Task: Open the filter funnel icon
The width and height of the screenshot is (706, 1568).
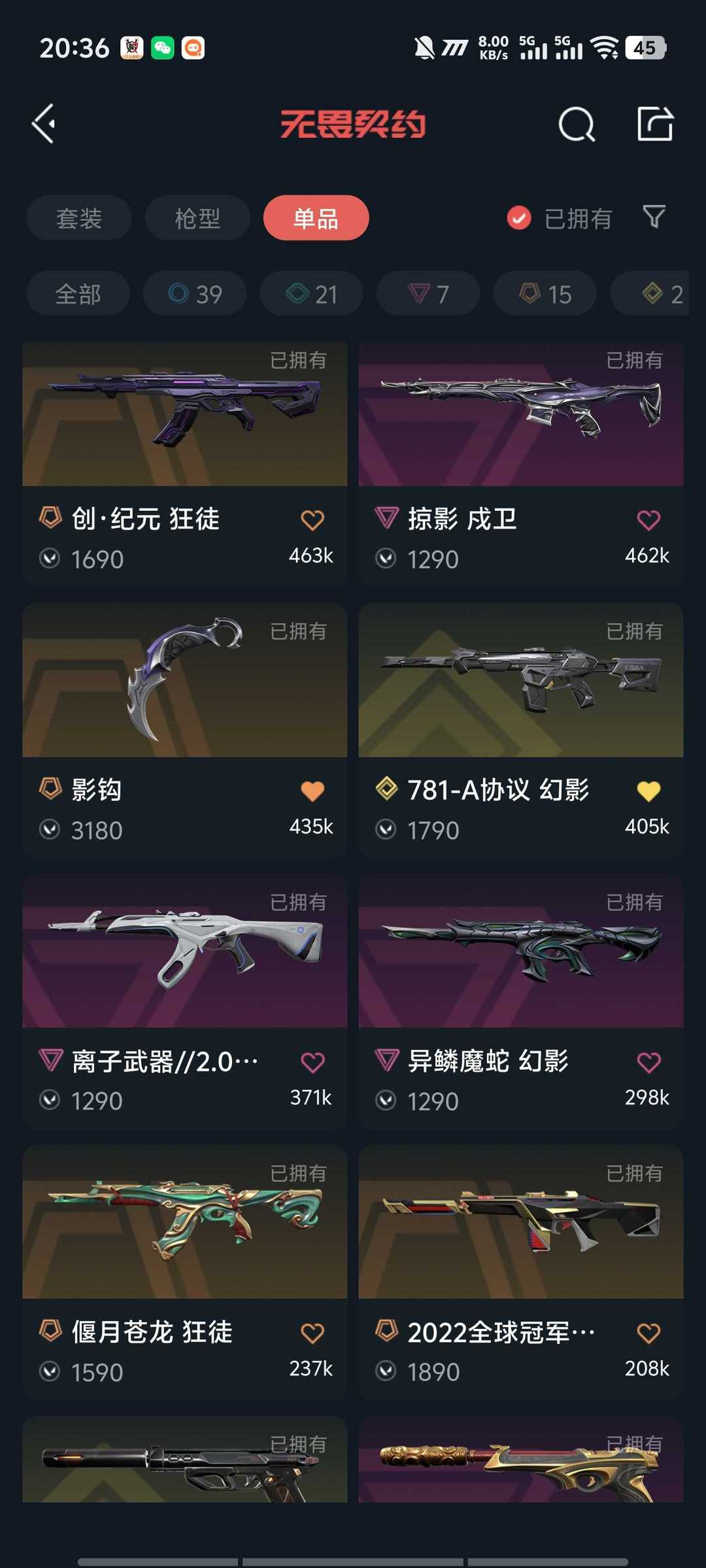Action: (x=654, y=217)
